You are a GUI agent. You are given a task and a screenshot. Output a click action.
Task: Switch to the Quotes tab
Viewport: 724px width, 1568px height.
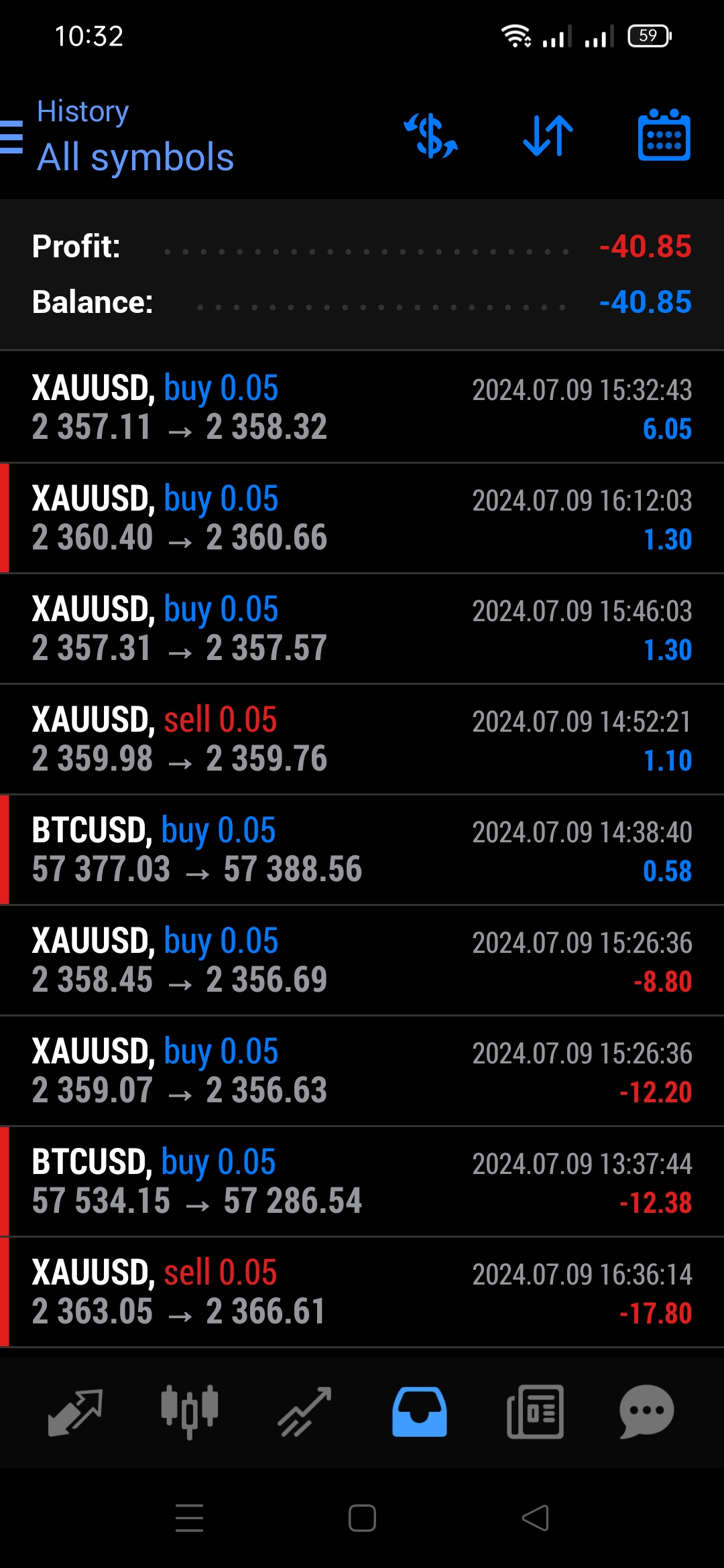click(75, 1412)
